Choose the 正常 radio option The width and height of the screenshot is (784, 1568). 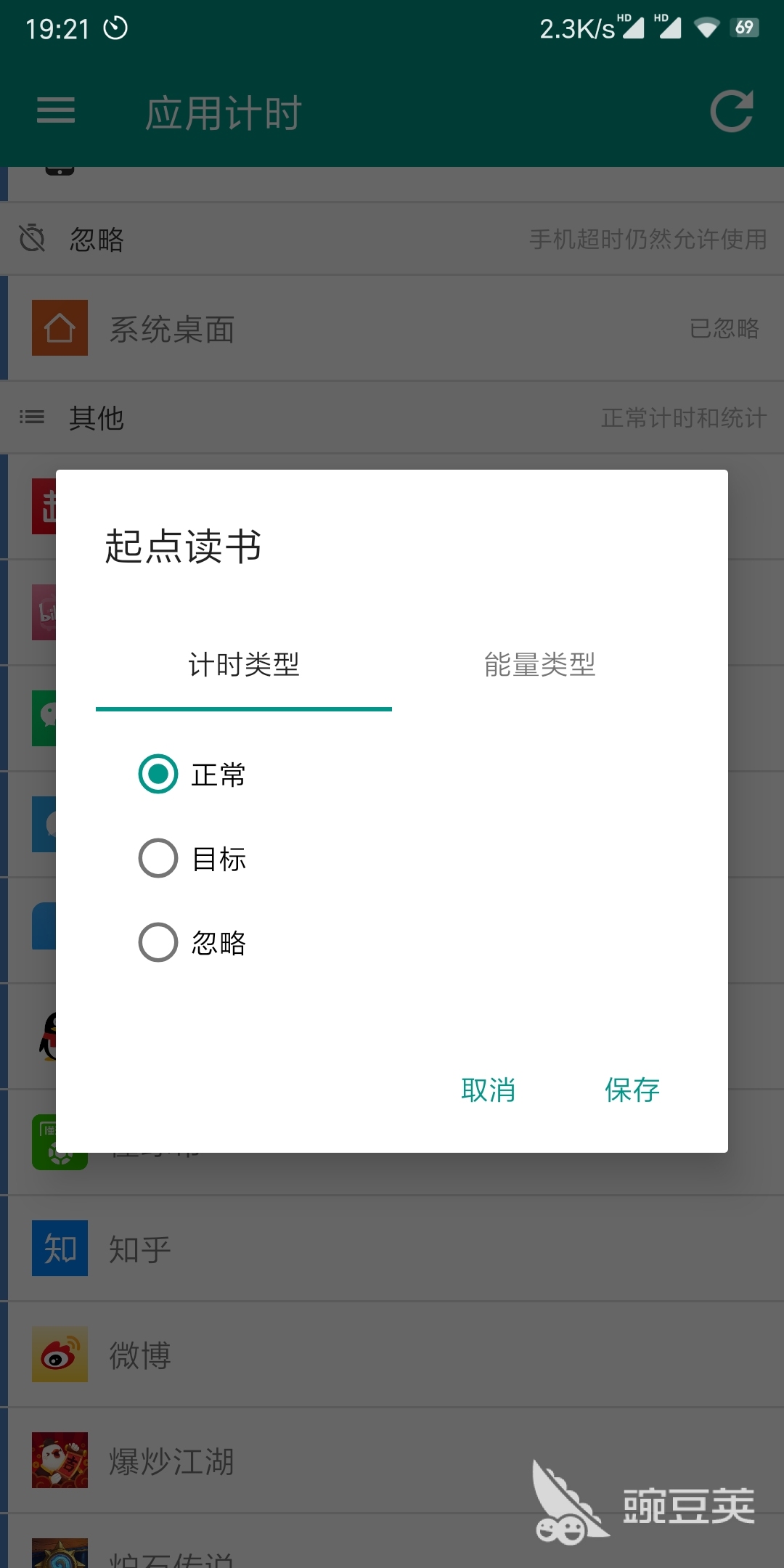coord(158,774)
